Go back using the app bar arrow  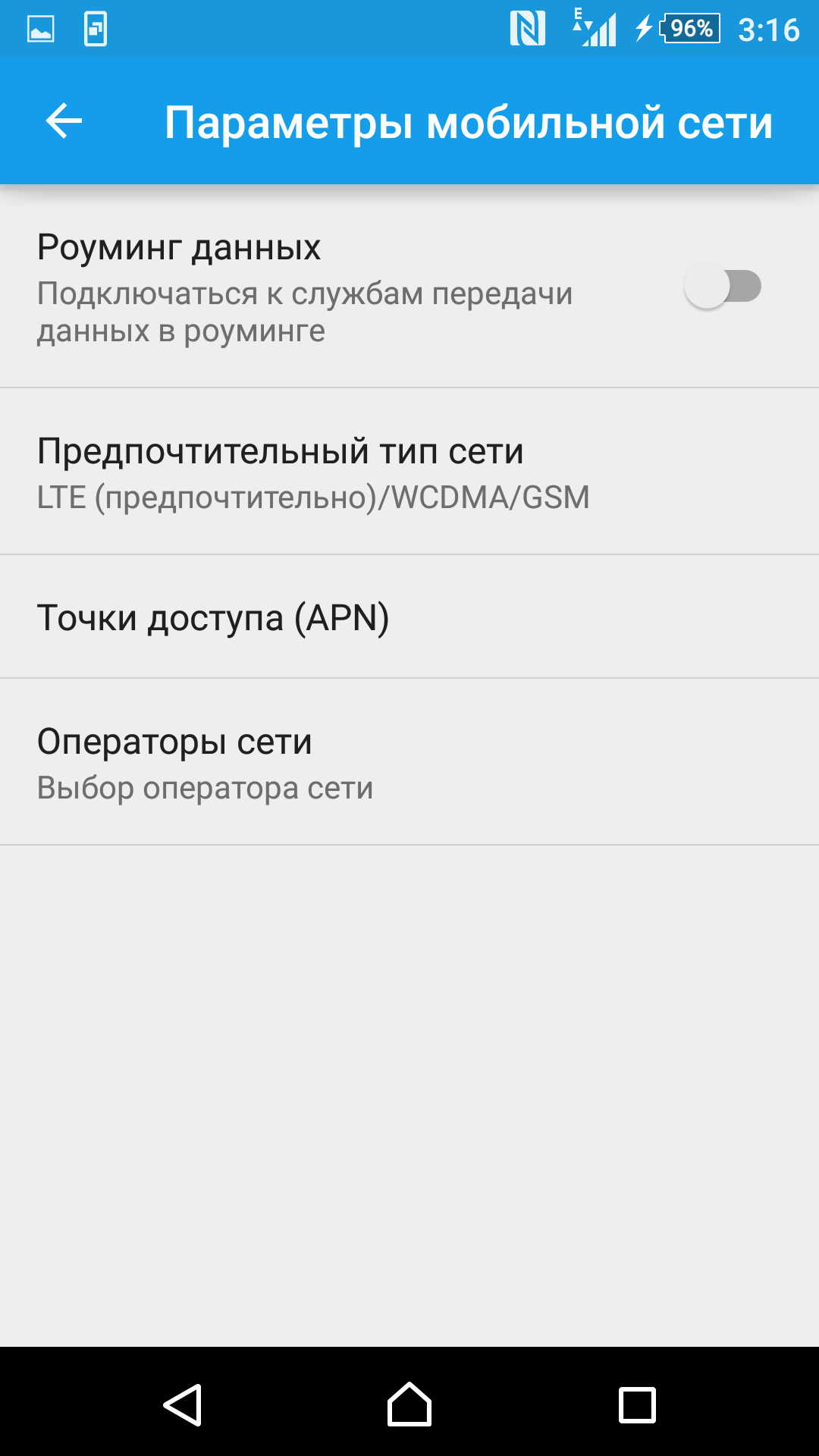pos(64,121)
